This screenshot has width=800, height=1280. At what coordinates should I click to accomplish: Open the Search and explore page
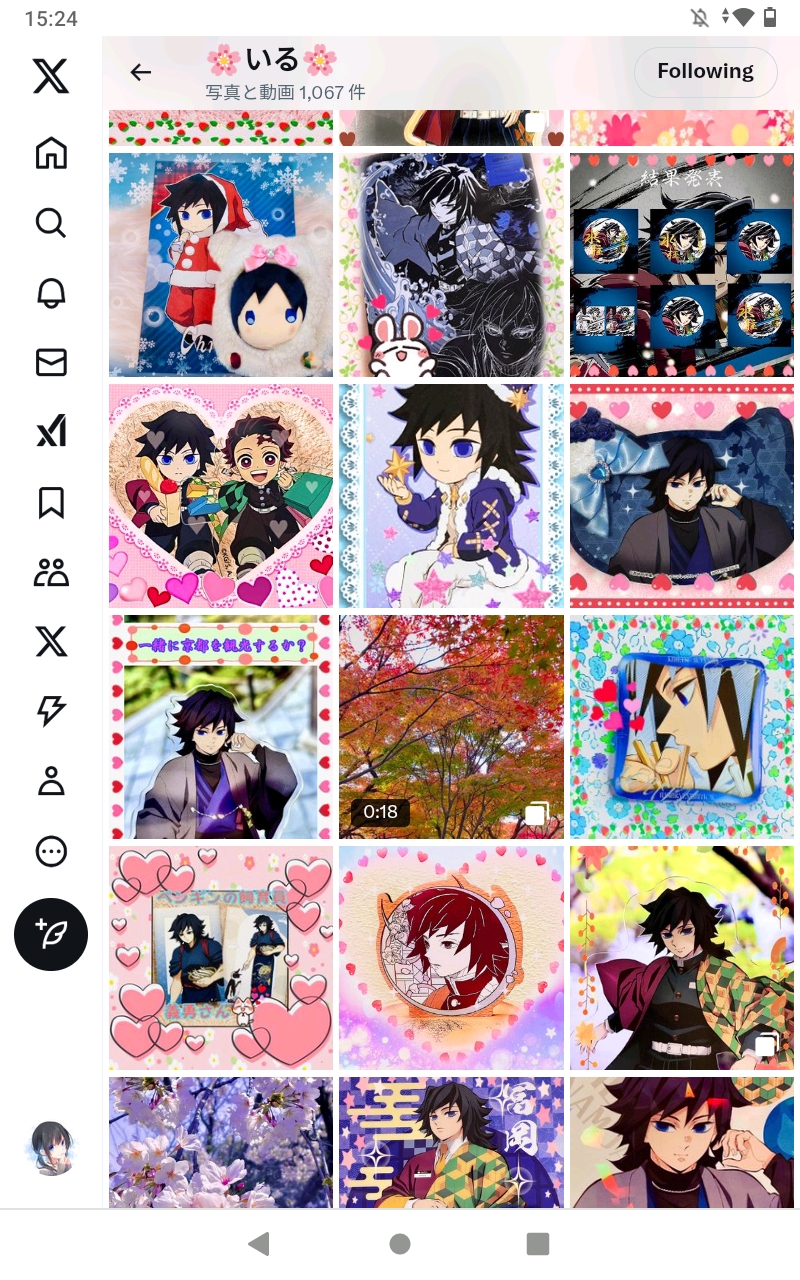point(51,222)
